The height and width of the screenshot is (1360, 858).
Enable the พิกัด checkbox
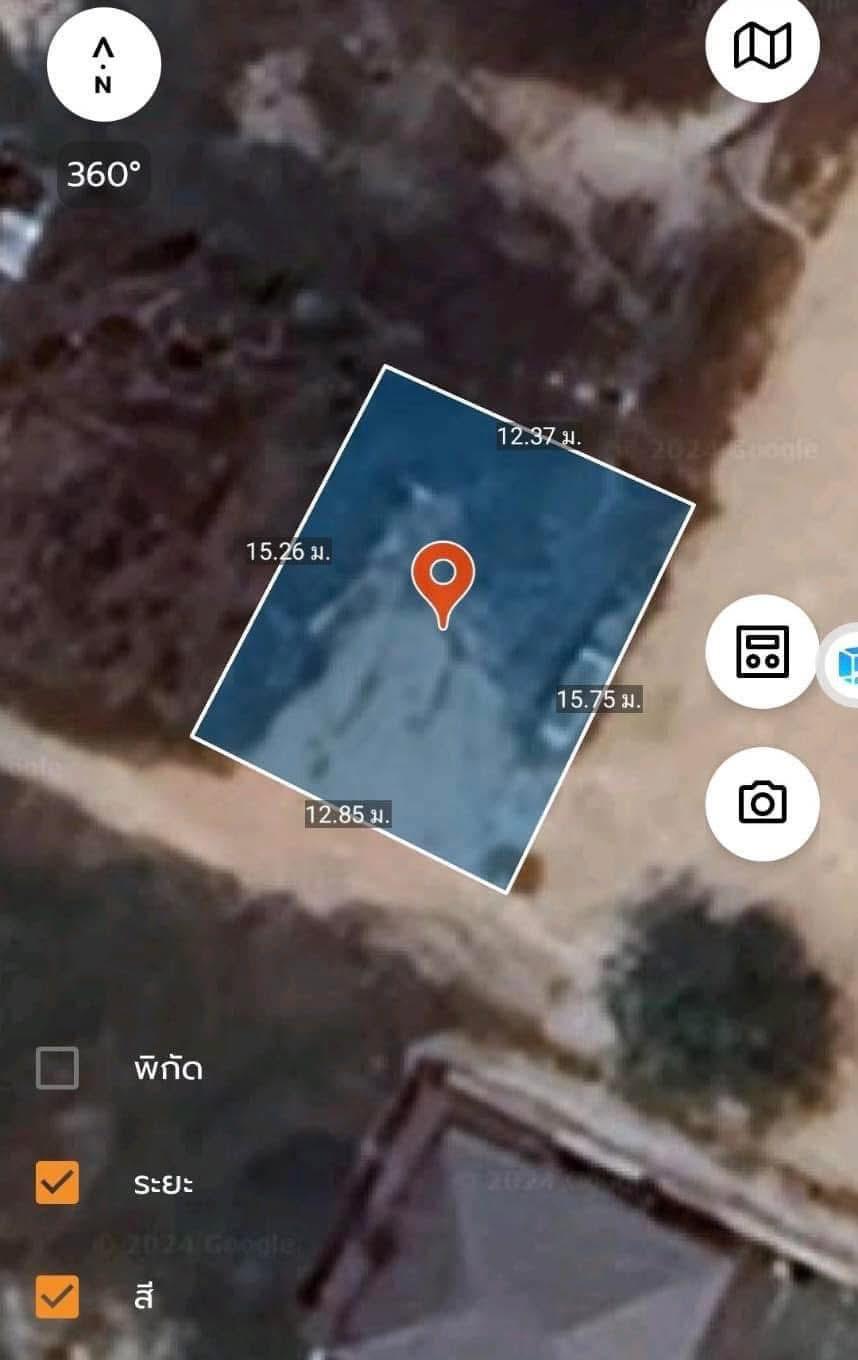(x=57, y=1068)
